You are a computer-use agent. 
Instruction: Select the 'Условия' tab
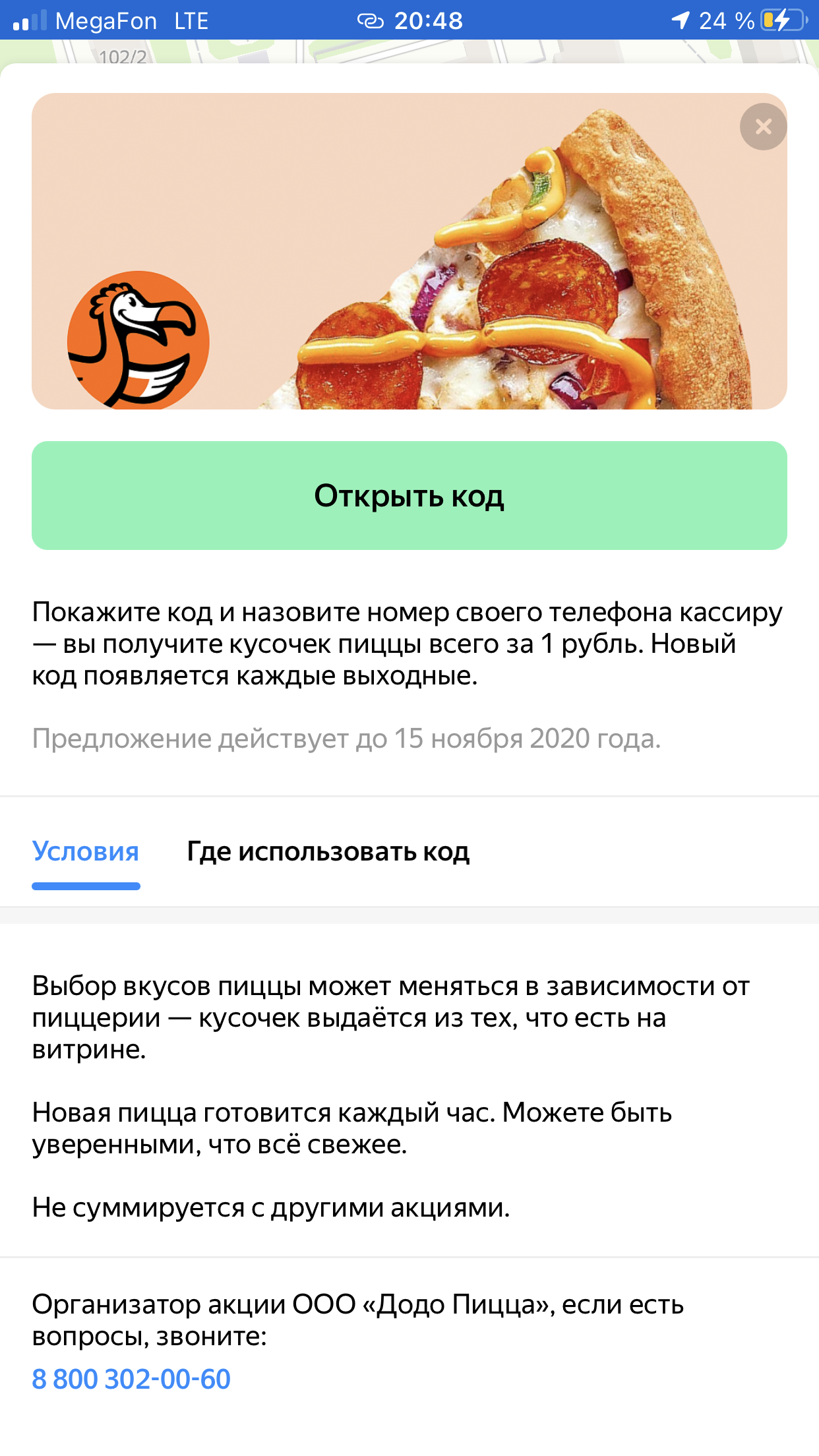[x=86, y=851]
